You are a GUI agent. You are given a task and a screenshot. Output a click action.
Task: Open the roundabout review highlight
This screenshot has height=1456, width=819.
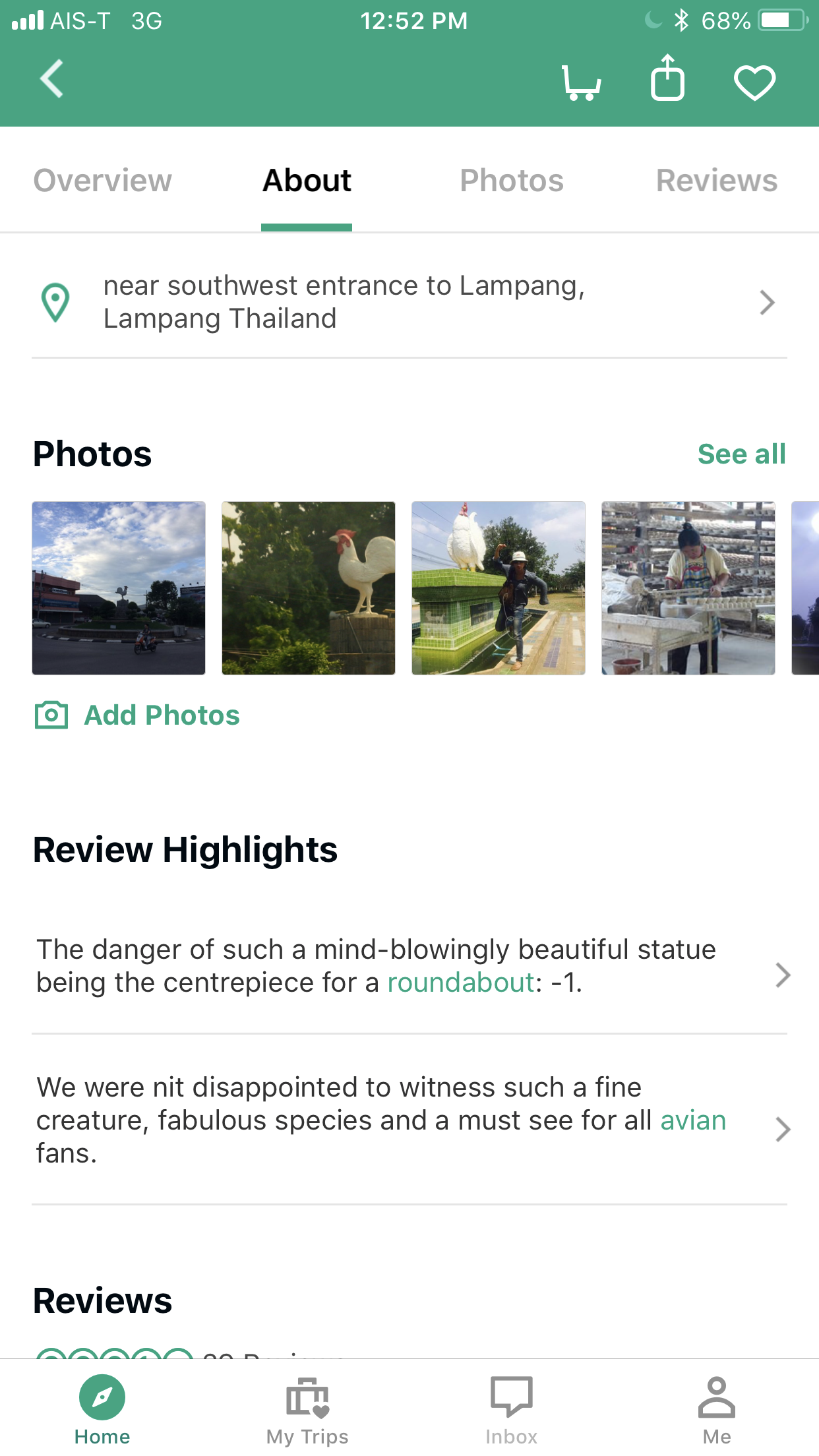409,966
